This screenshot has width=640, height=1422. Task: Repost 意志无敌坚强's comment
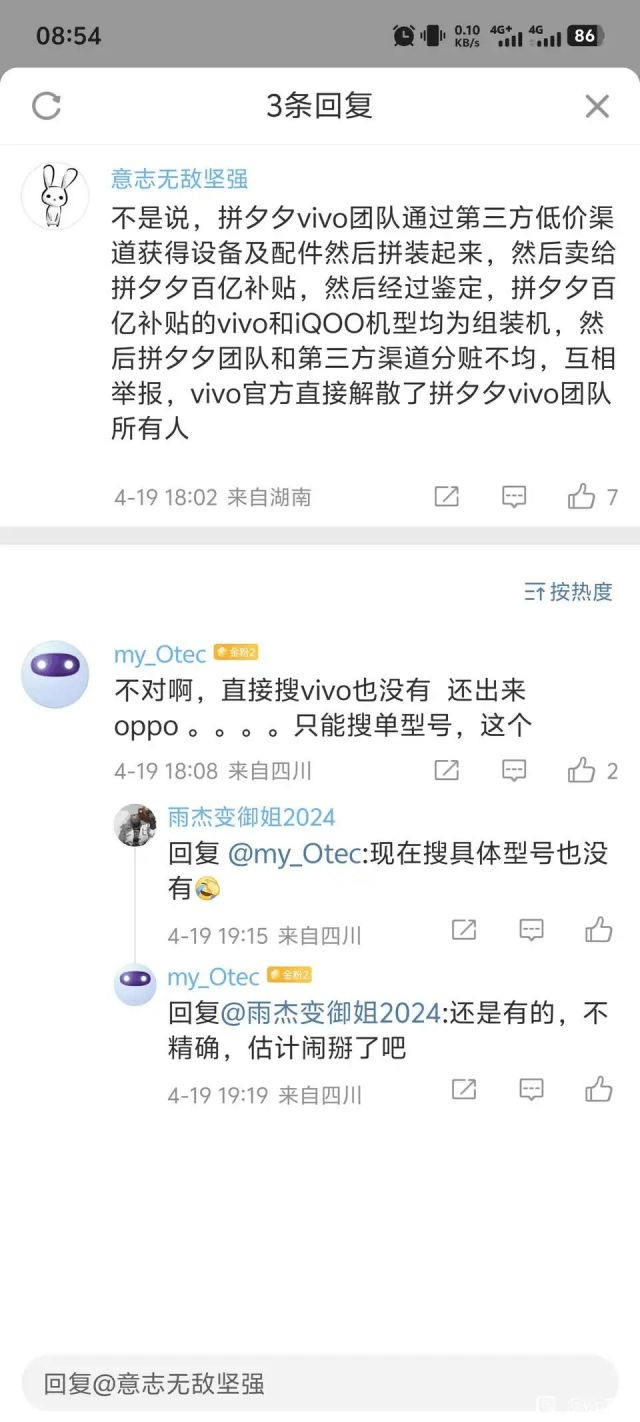[447, 496]
